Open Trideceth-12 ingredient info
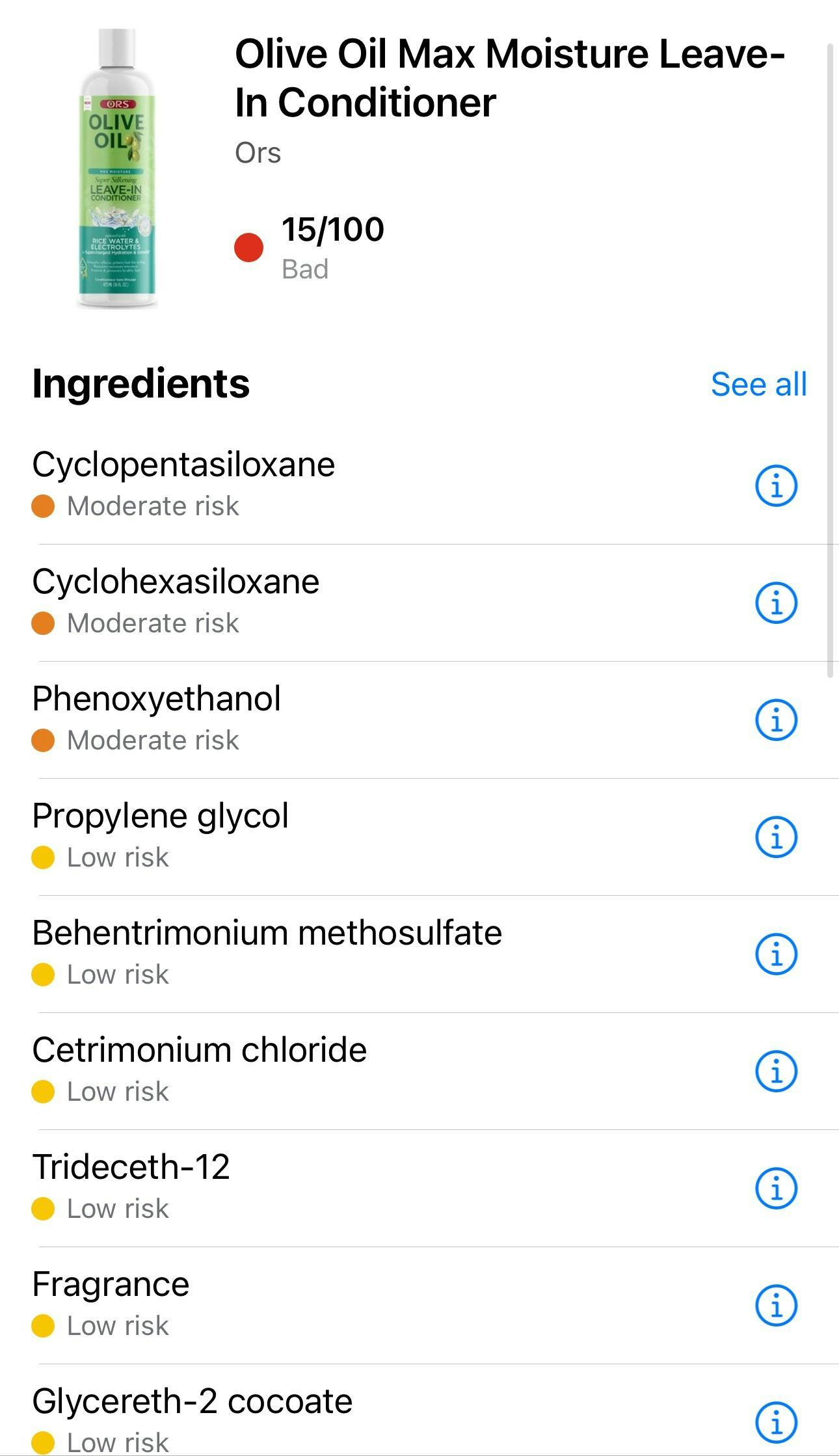This screenshot has width=839, height=1456. pyautogui.click(x=776, y=1188)
